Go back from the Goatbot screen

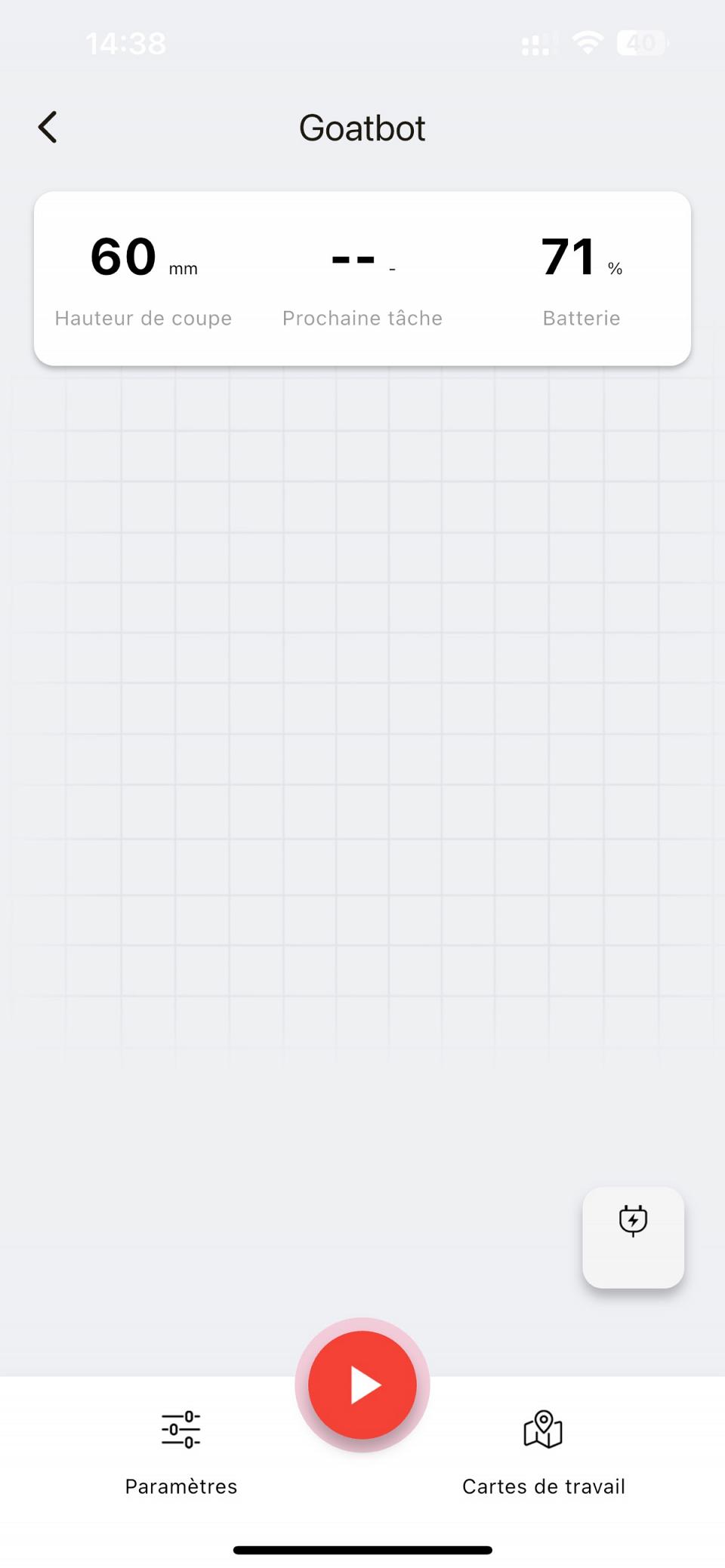pyautogui.click(x=48, y=127)
